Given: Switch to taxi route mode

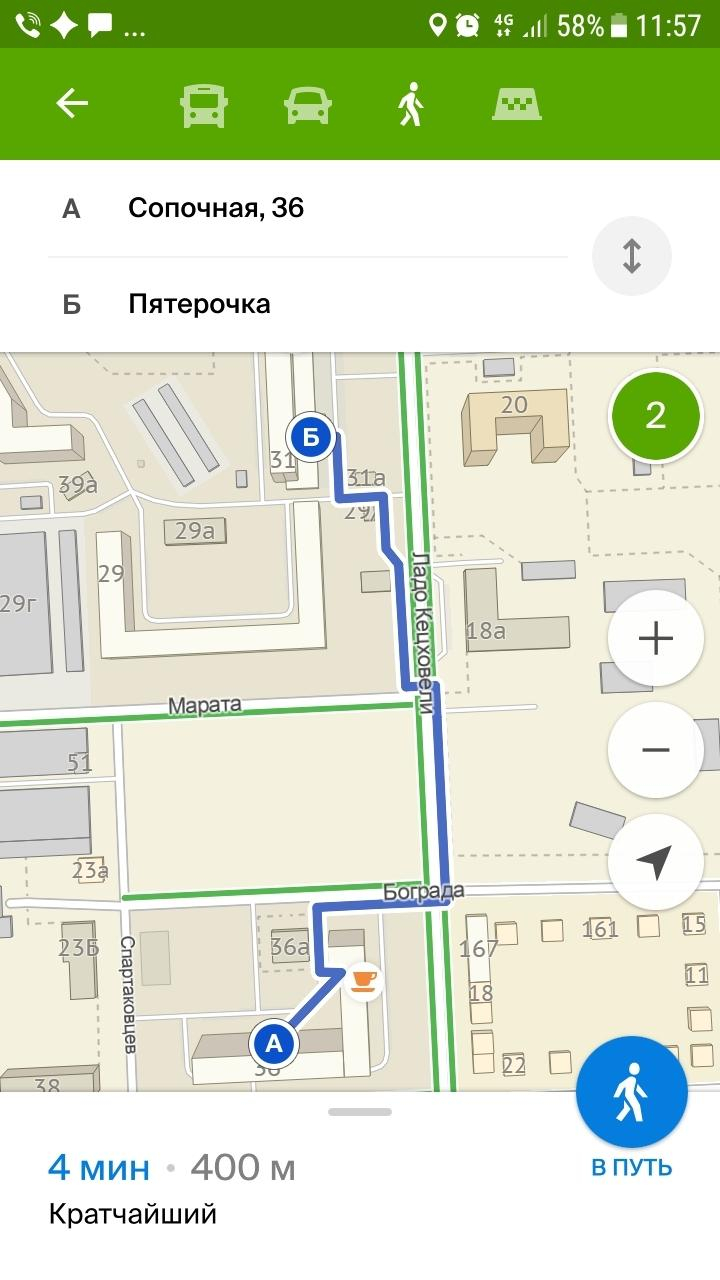Looking at the screenshot, I should (x=517, y=103).
